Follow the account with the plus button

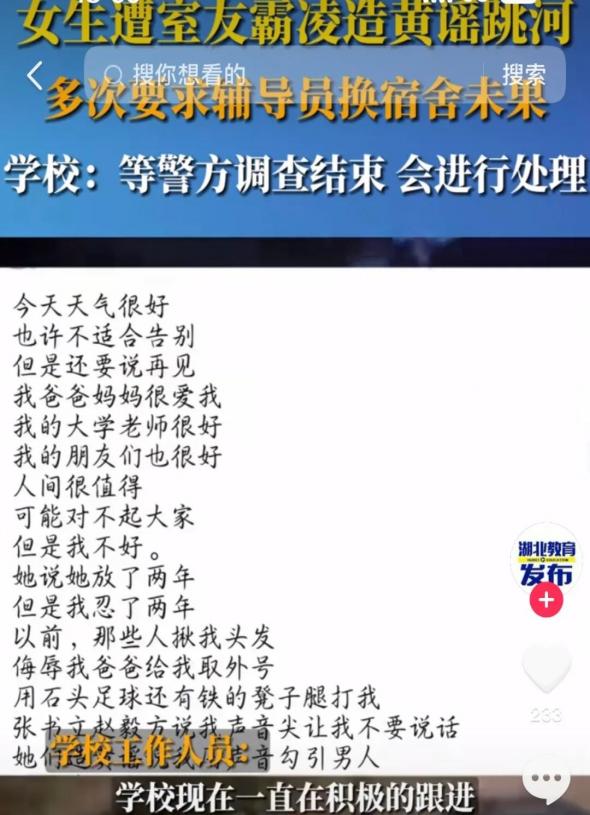click(x=546, y=600)
